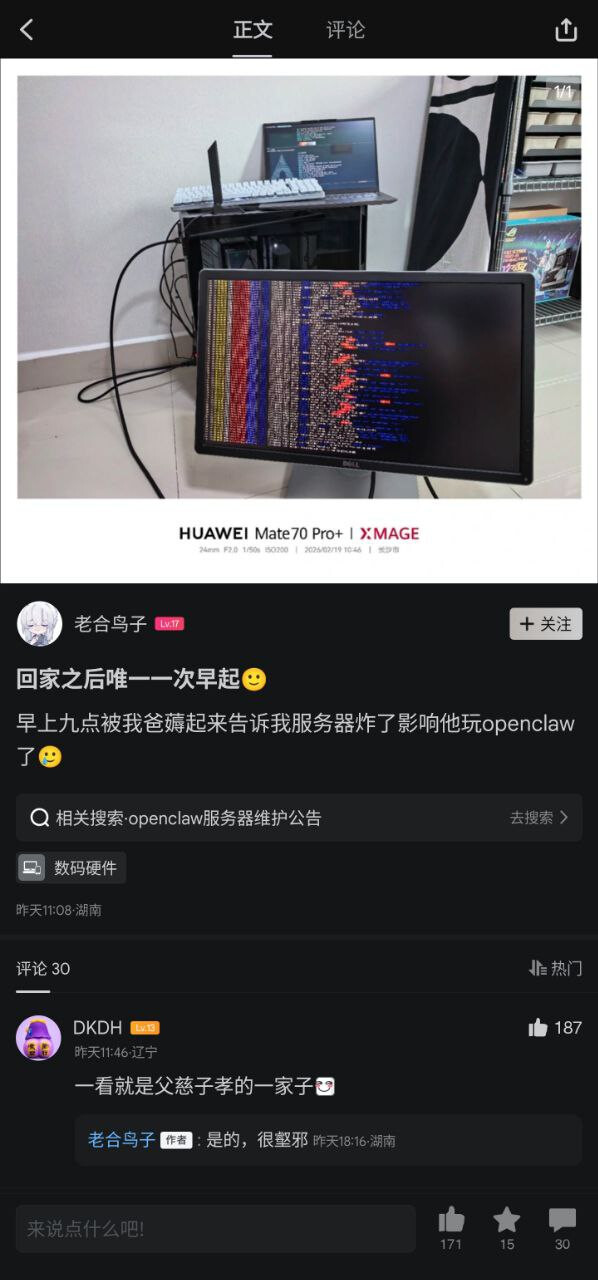Share this post via top-right icon
This screenshot has width=598, height=1280.
[x=566, y=30]
